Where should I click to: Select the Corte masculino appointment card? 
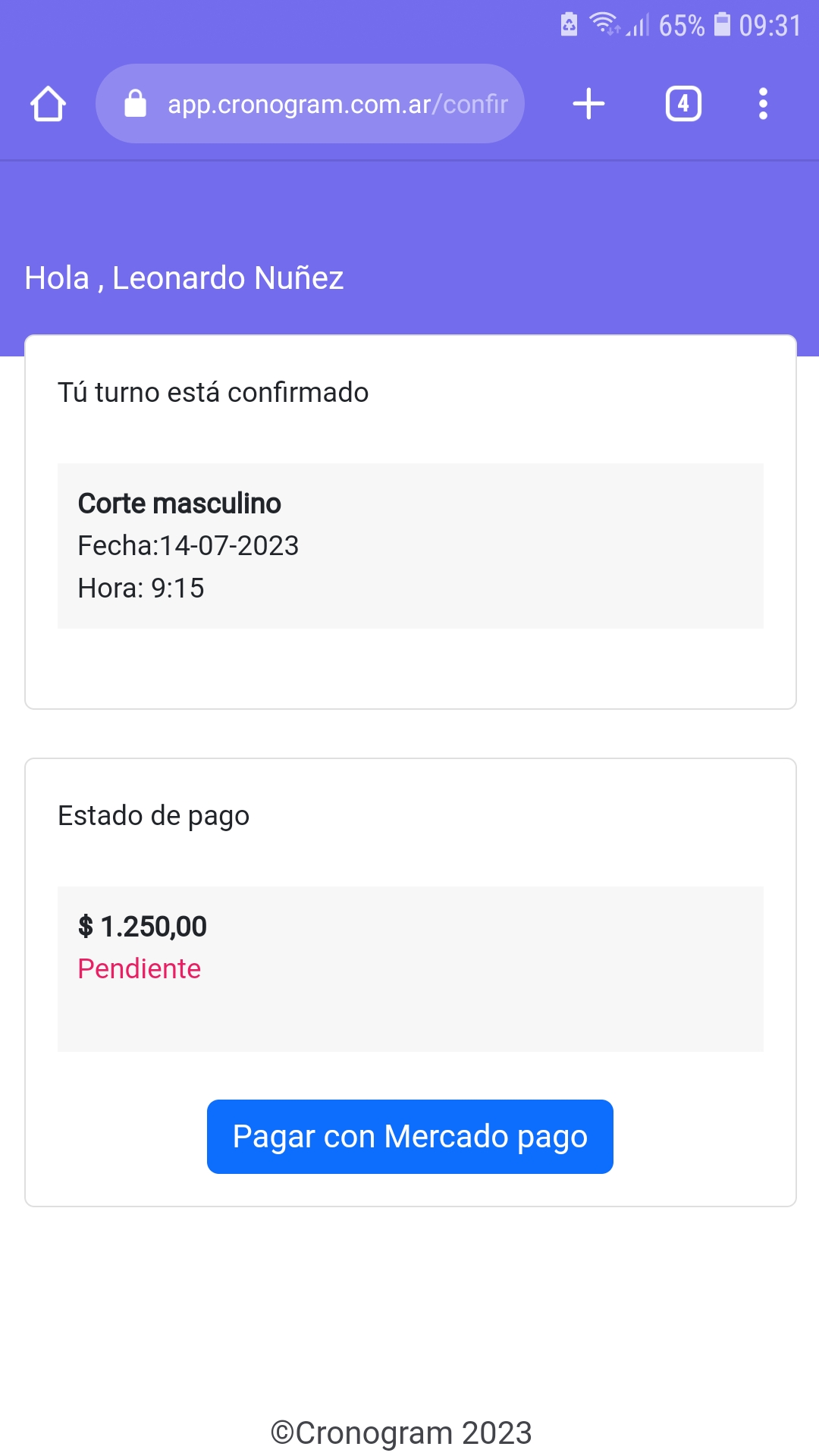(x=409, y=545)
